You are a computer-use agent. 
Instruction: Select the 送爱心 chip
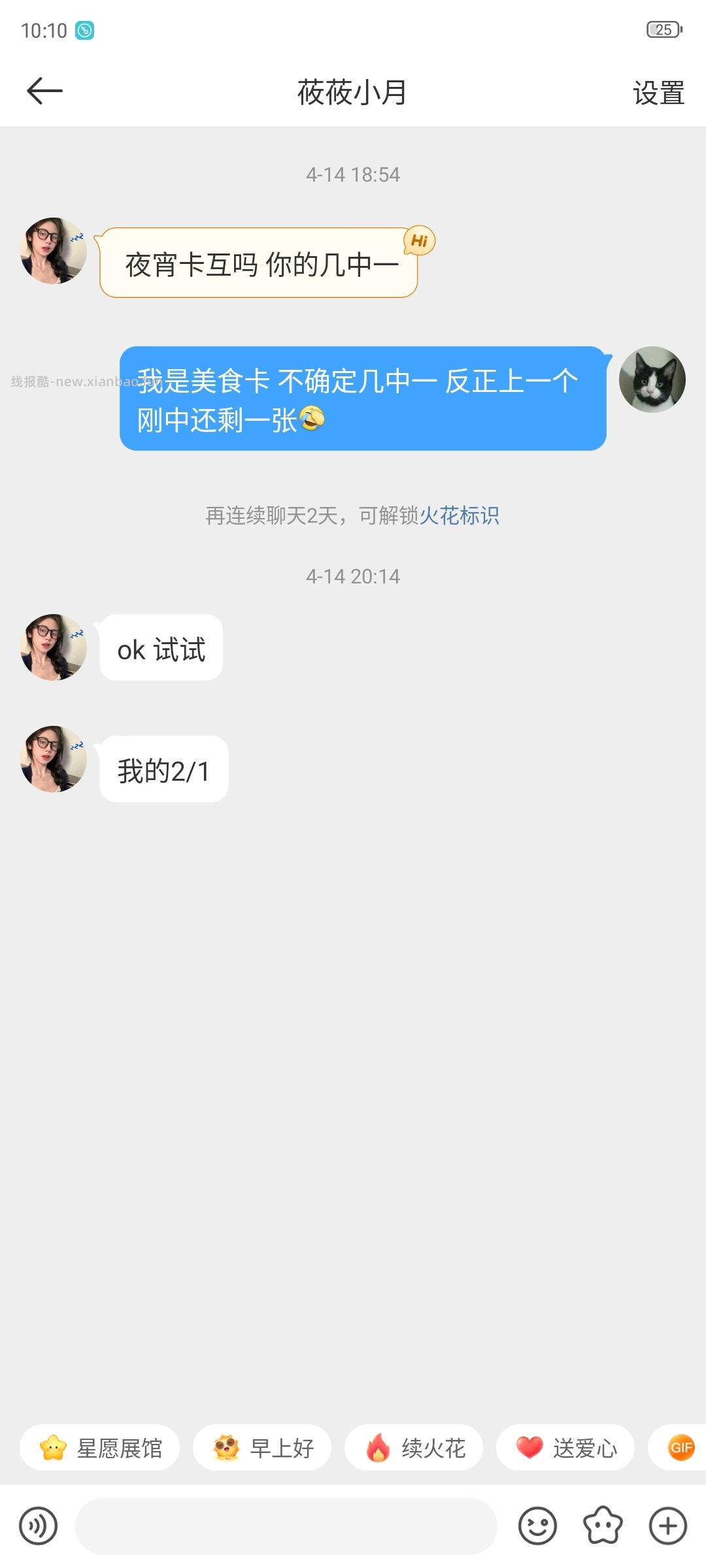[565, 1448]
